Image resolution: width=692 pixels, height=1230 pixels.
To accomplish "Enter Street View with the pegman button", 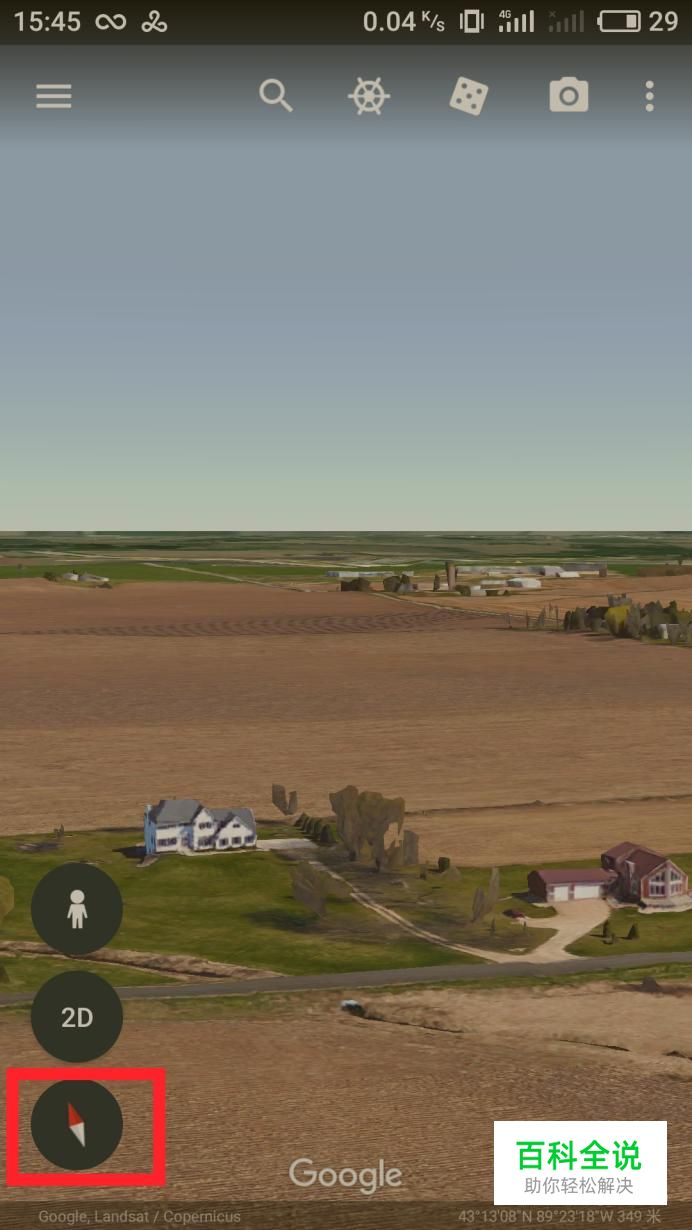I will (x=77, y=909).
